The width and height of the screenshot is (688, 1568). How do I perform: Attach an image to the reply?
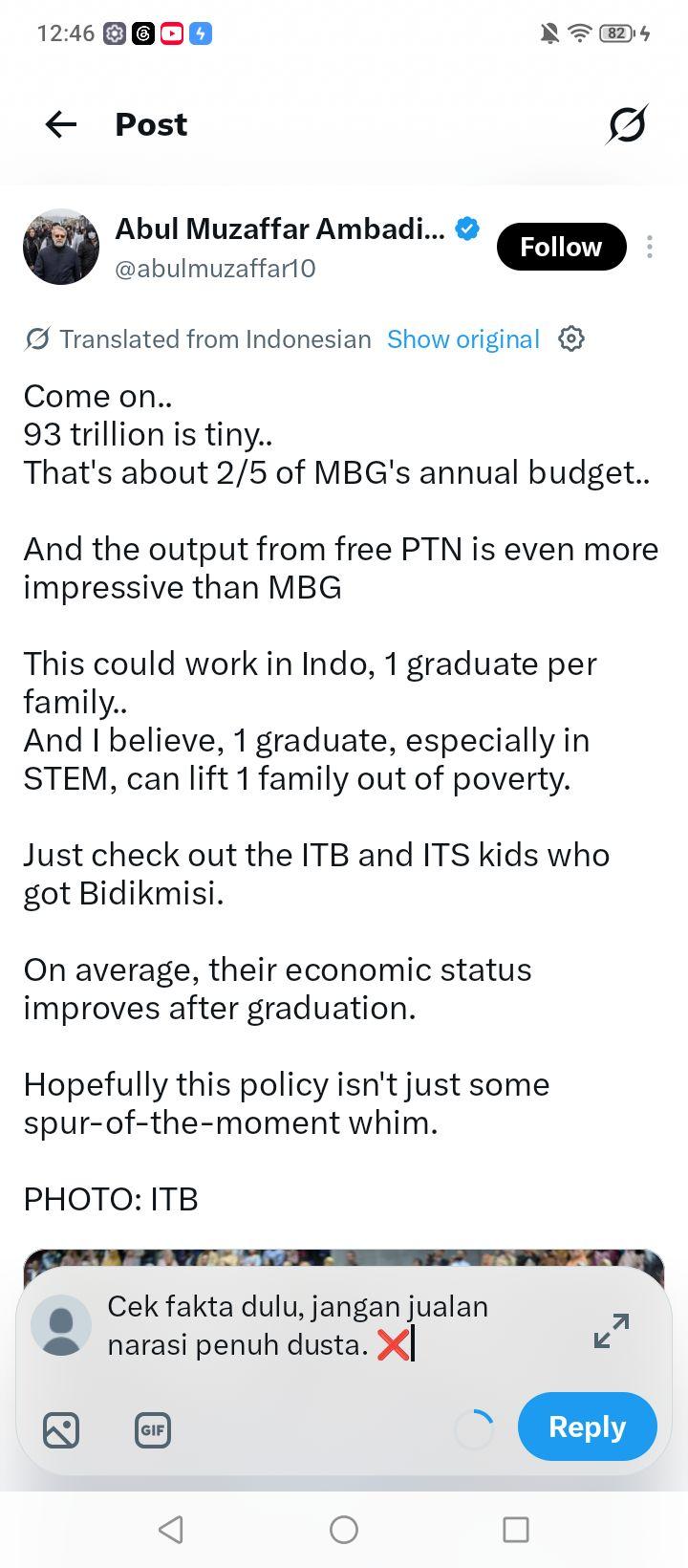(61, 1430)
